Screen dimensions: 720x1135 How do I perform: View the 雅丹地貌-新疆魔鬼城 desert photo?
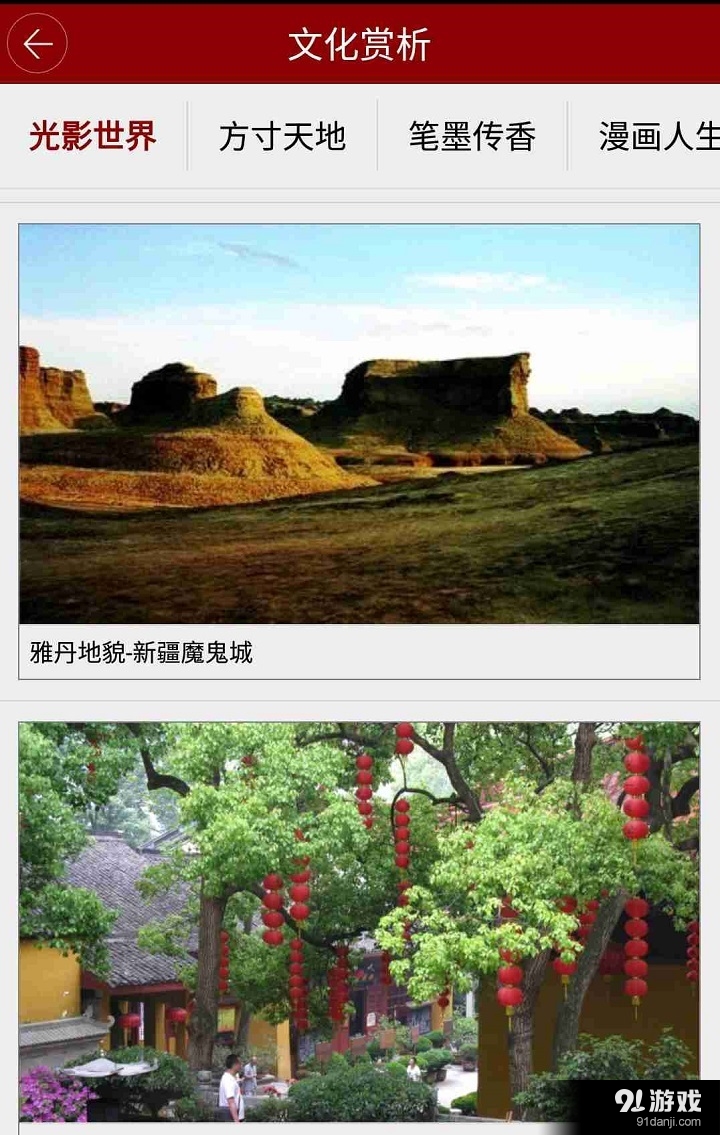point(360,420)
